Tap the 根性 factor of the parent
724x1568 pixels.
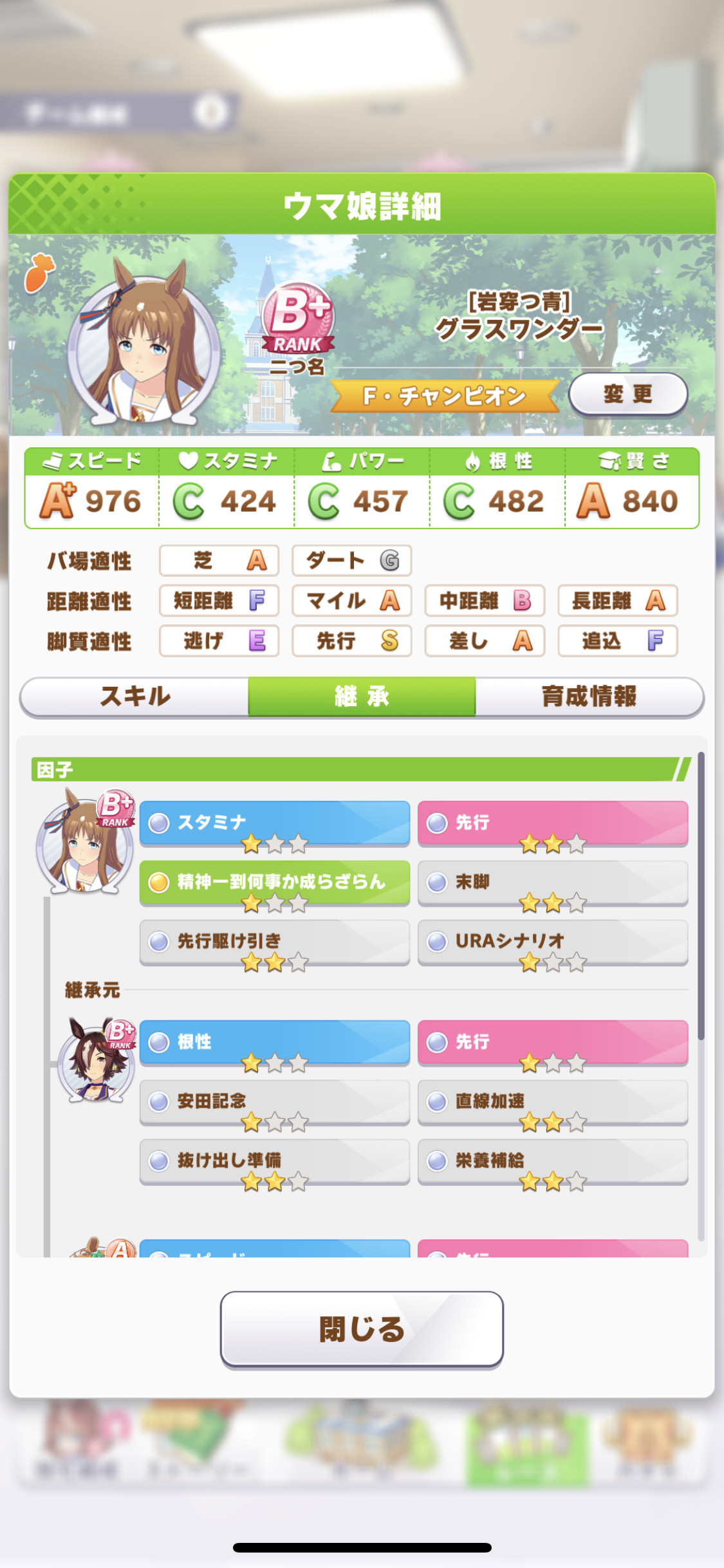[x=275, y=1043]
